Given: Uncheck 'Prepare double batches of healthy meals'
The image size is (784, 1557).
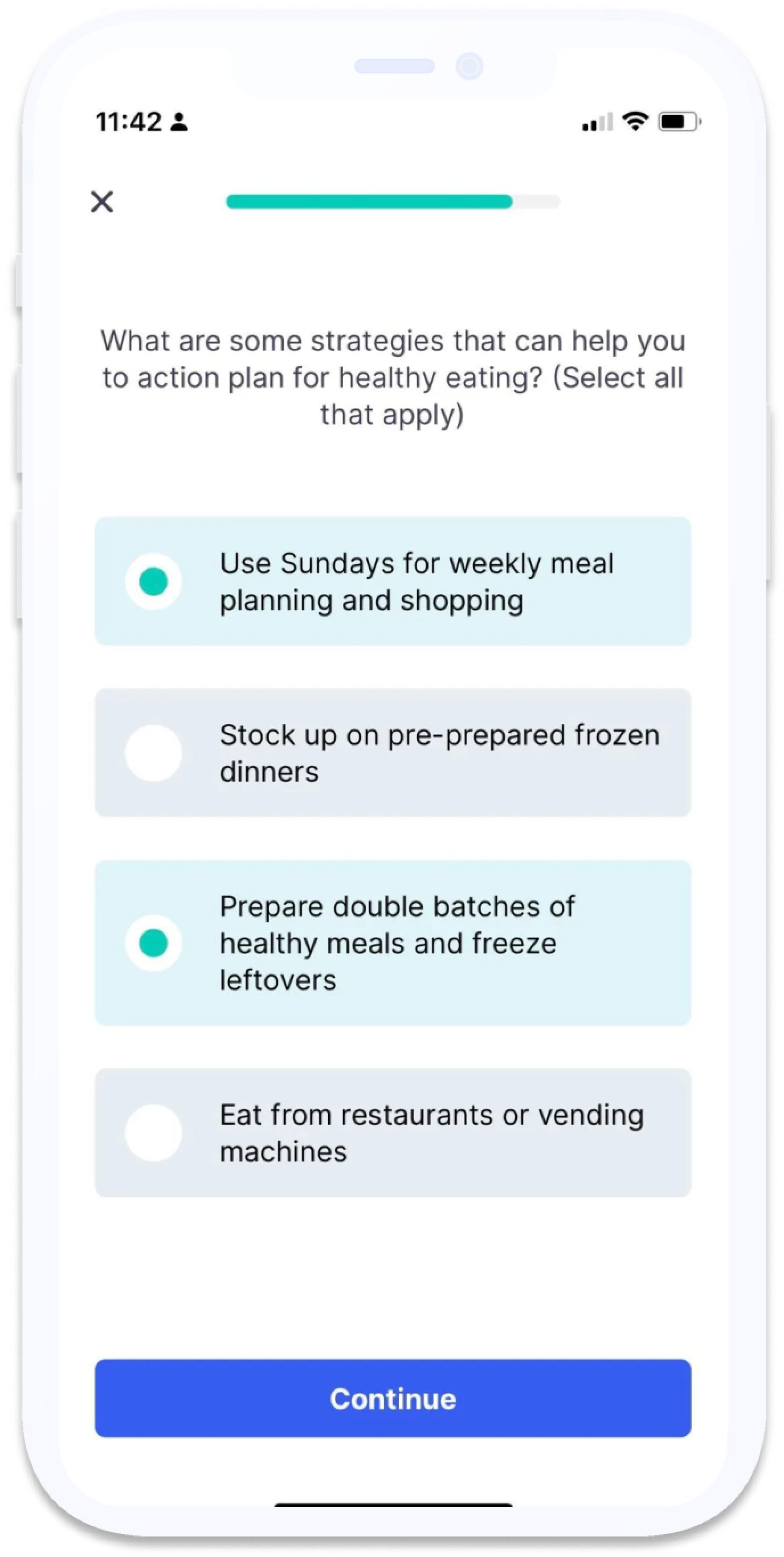Looking at the screenshot, I should (153, 943).
